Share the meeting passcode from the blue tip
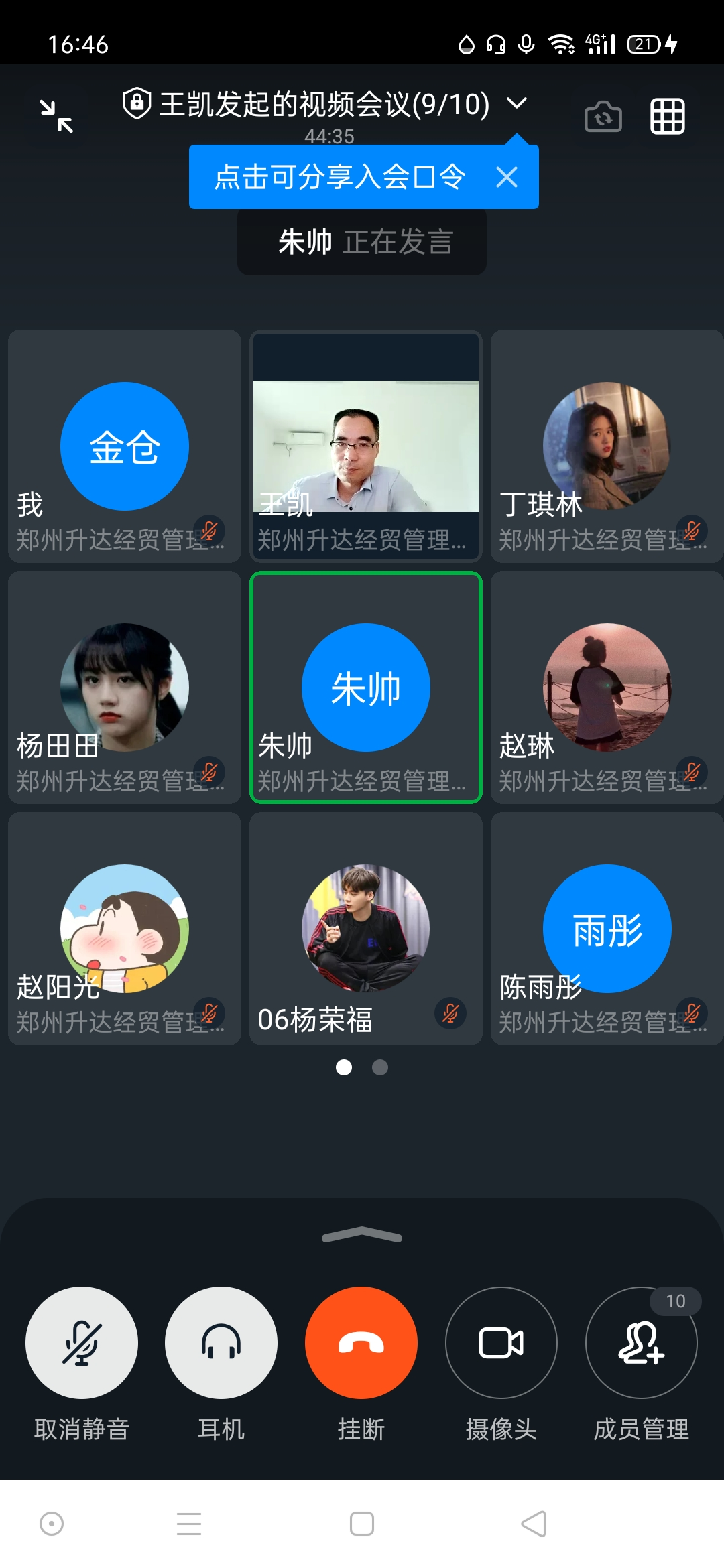This screenshot has height=1568, width=724. (339, 178)
